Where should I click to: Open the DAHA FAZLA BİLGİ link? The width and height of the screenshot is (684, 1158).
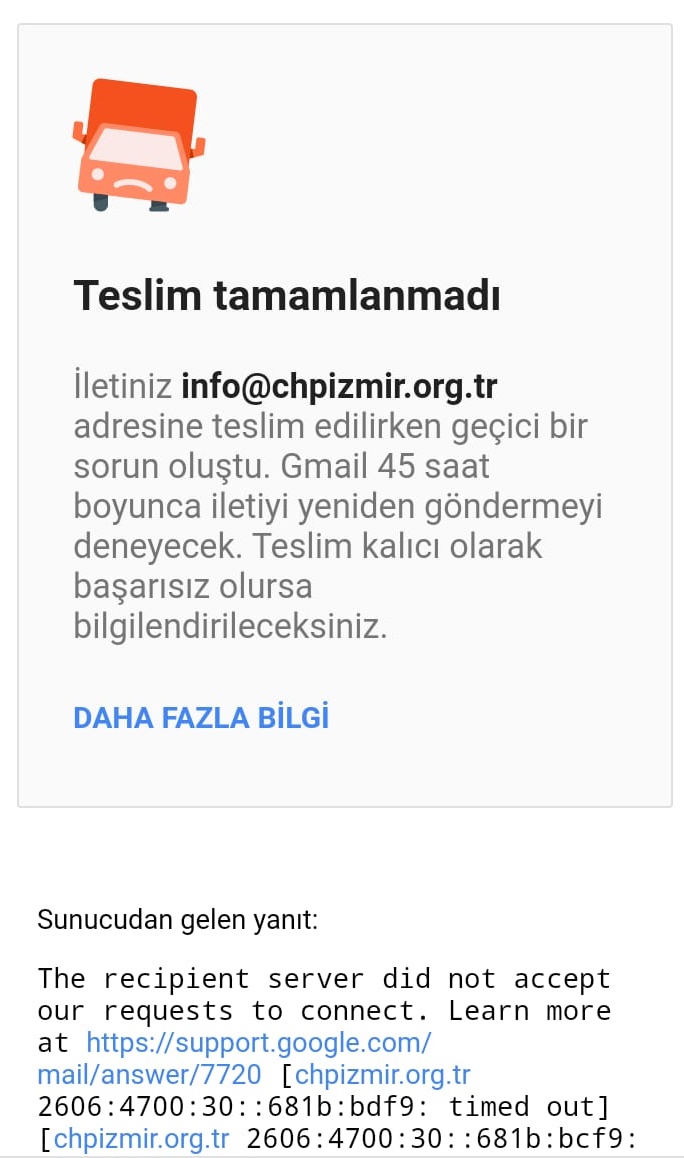point(201,718)
